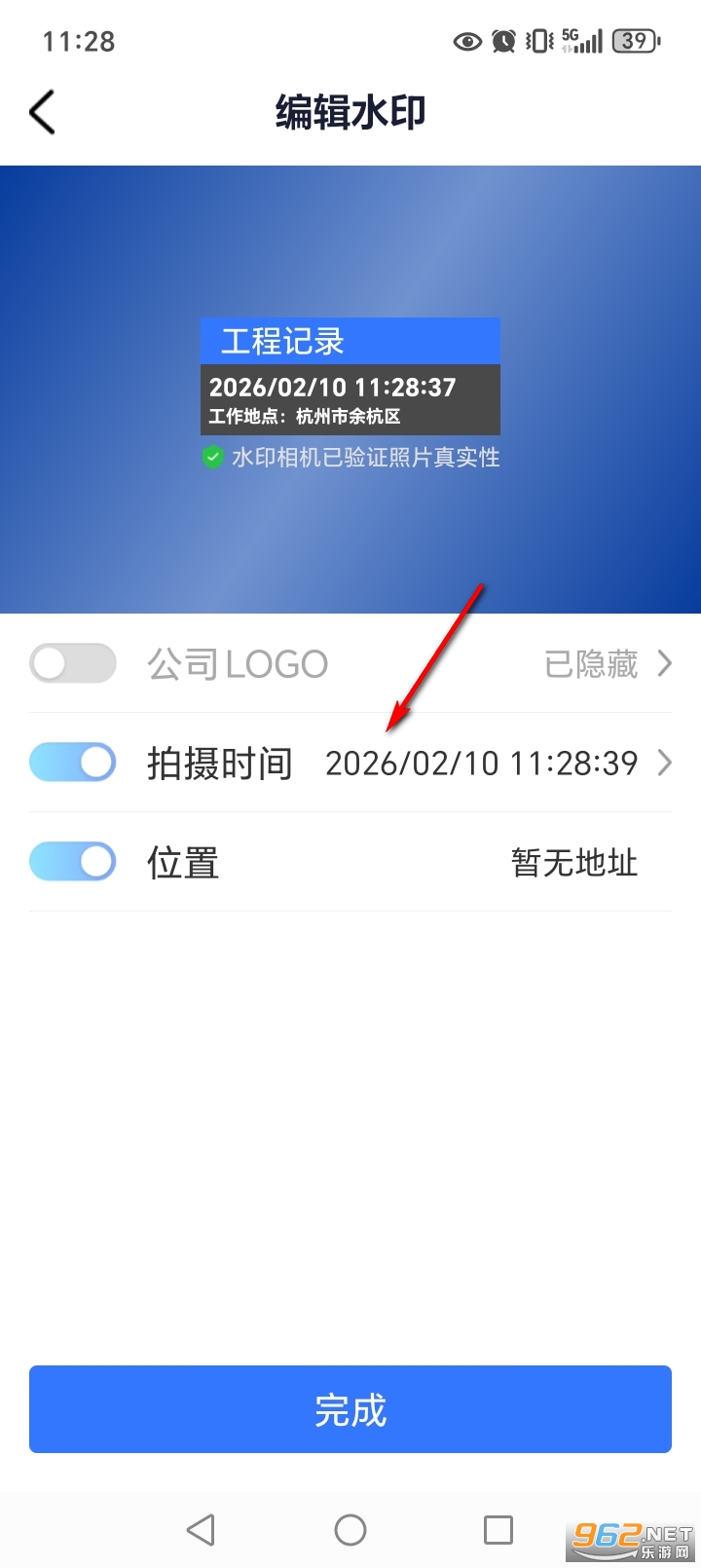Click the back arrow to exit watermark editing
701x1568 pixels.
41,111
